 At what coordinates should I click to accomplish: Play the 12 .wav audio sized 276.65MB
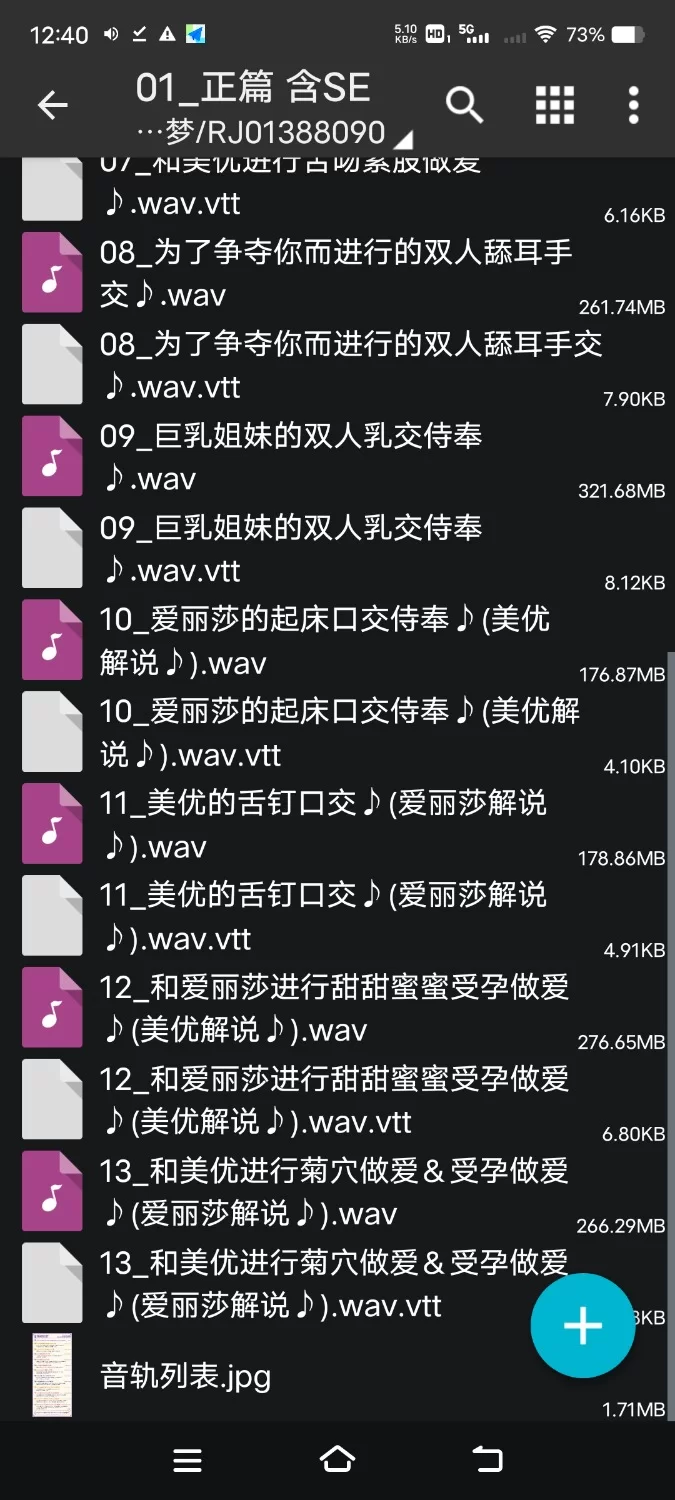click(x=300, y=1009)
